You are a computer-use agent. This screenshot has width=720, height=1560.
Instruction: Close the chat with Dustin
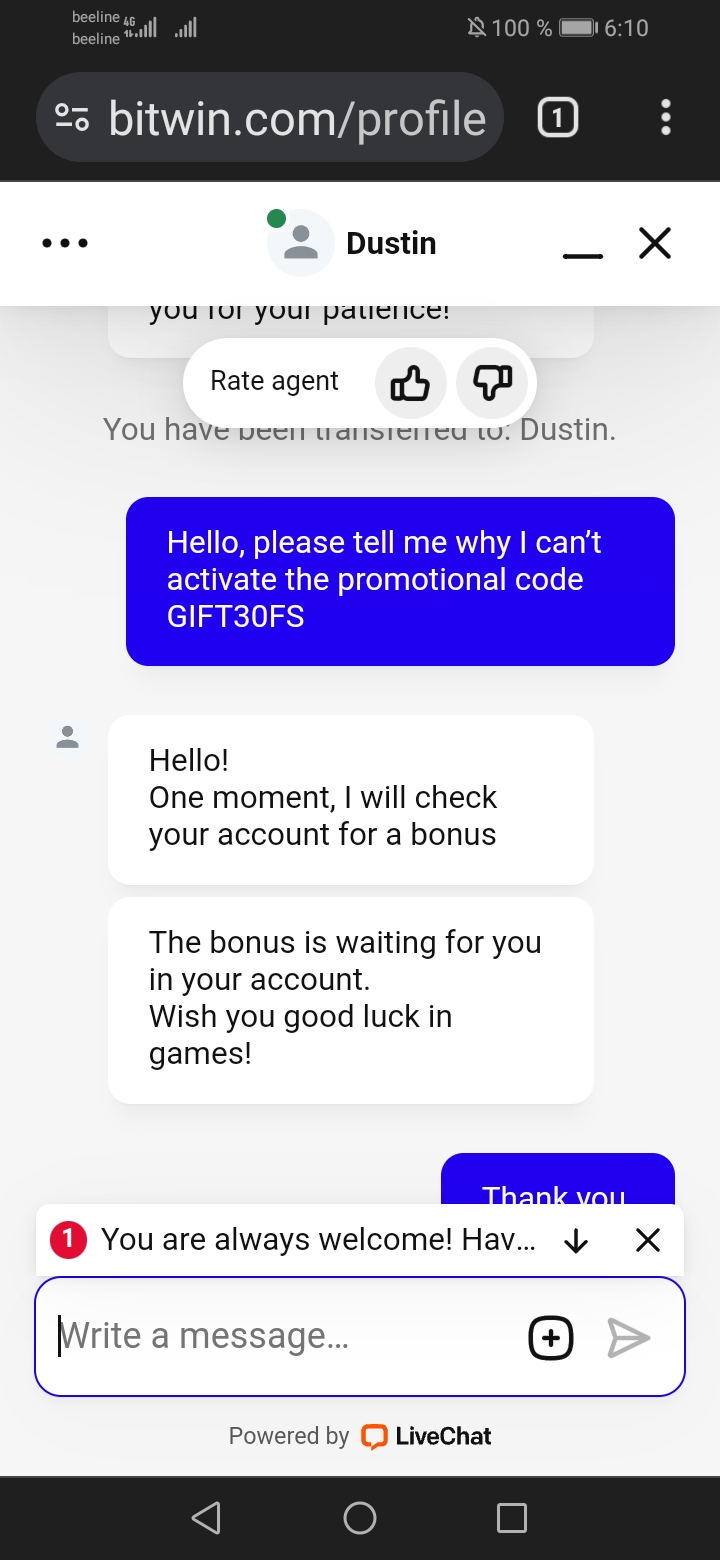click(x=655, y=243)
